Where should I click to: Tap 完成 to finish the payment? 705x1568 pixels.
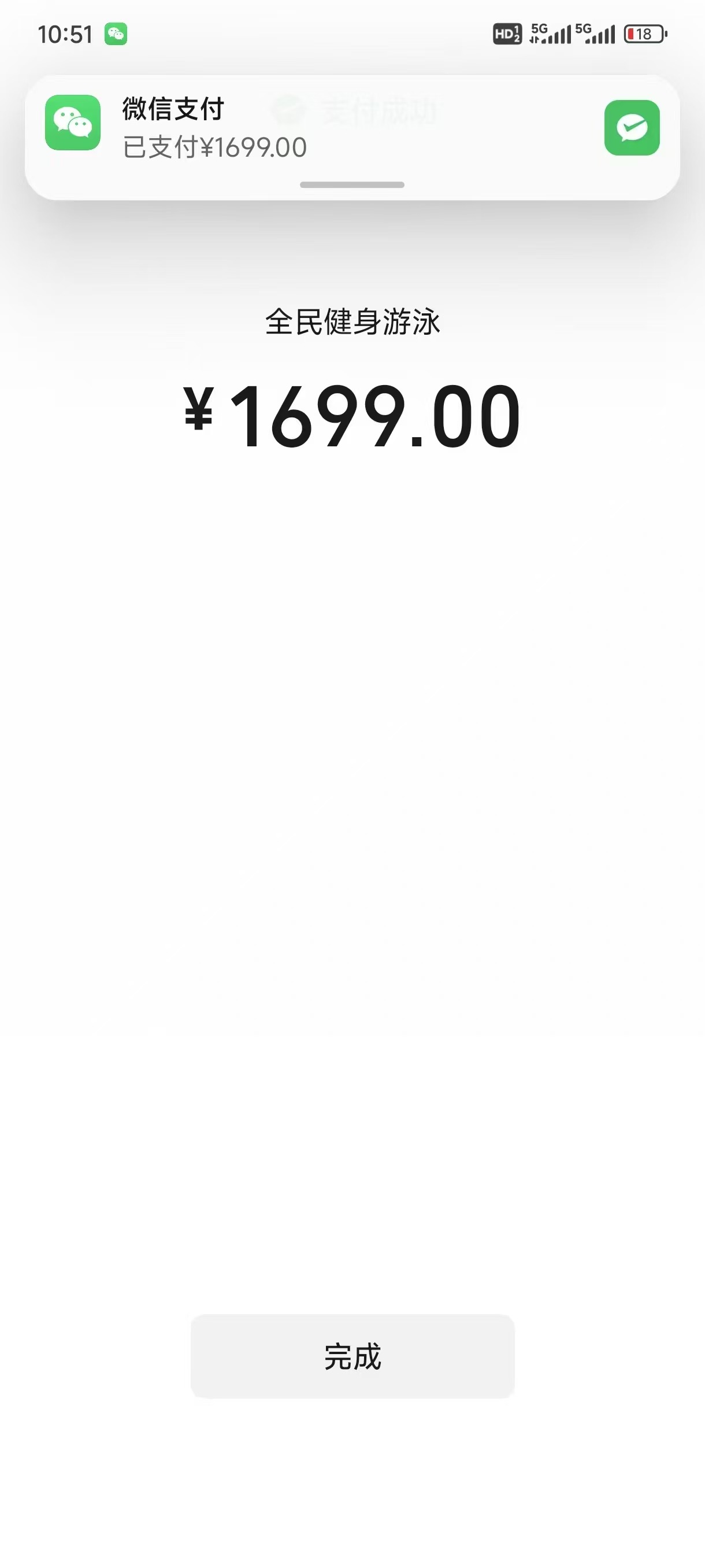point(352,1356)
